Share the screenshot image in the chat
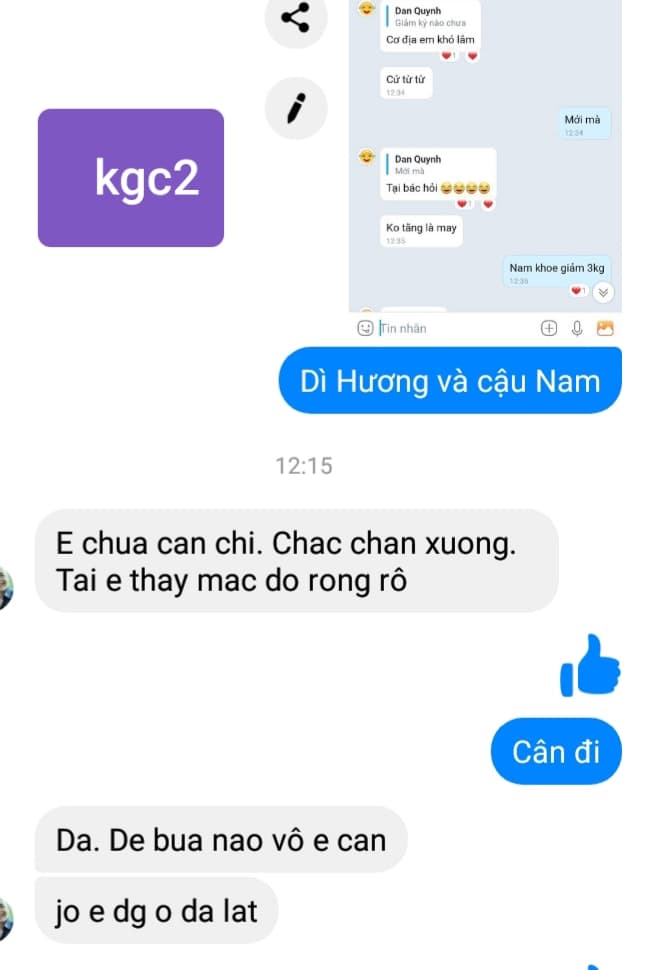 295,18
